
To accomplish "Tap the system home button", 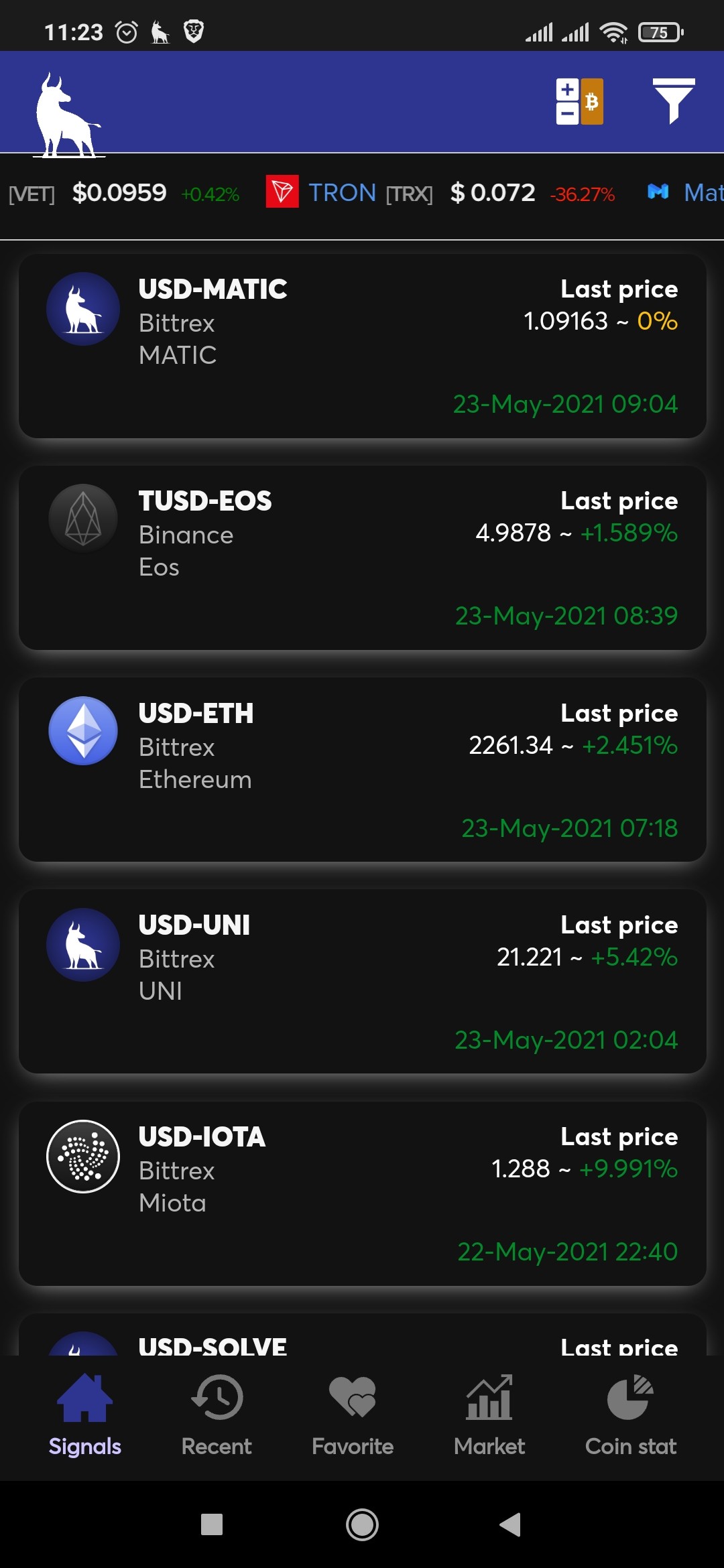I will [x=362, y=1524].
